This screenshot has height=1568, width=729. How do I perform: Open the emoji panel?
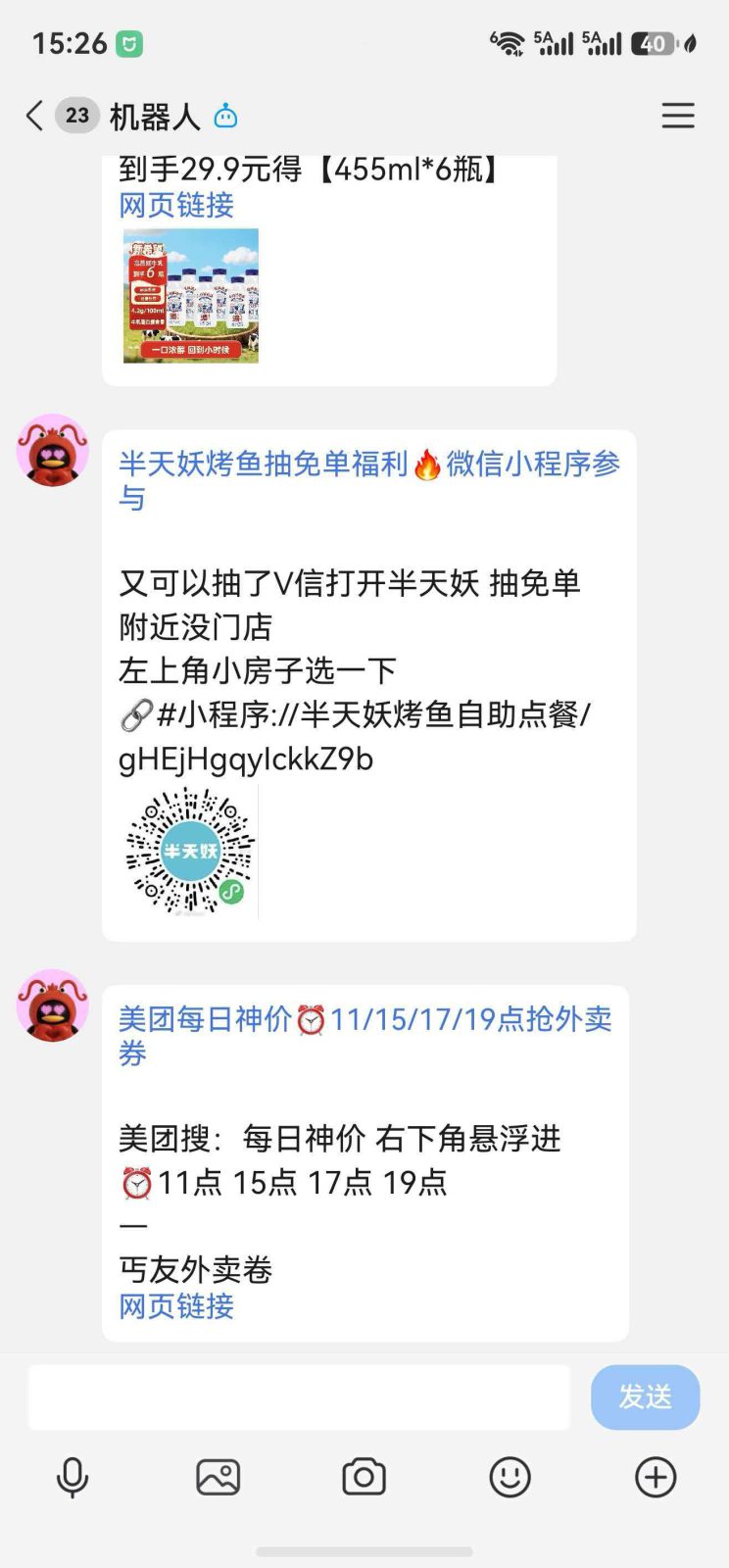pyautogui.click(x=510, y=1477)
